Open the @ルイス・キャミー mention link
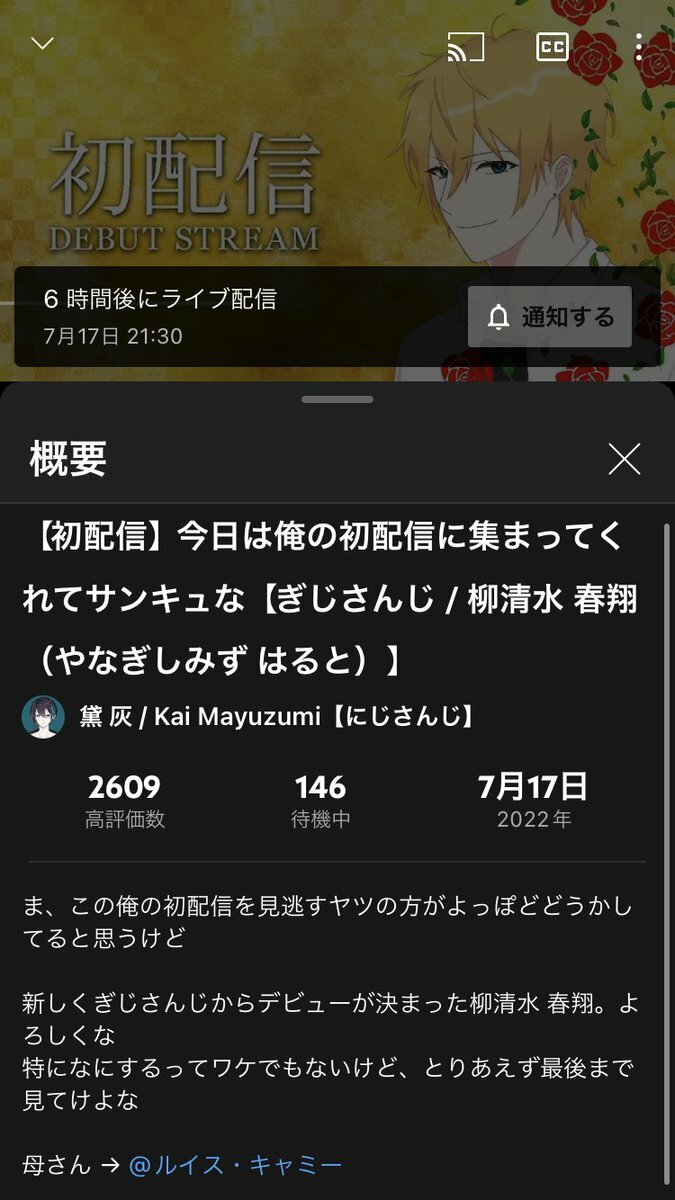Image resolution: width=675 pixels, height=1200 pixels. click(x=236, y=1165)
